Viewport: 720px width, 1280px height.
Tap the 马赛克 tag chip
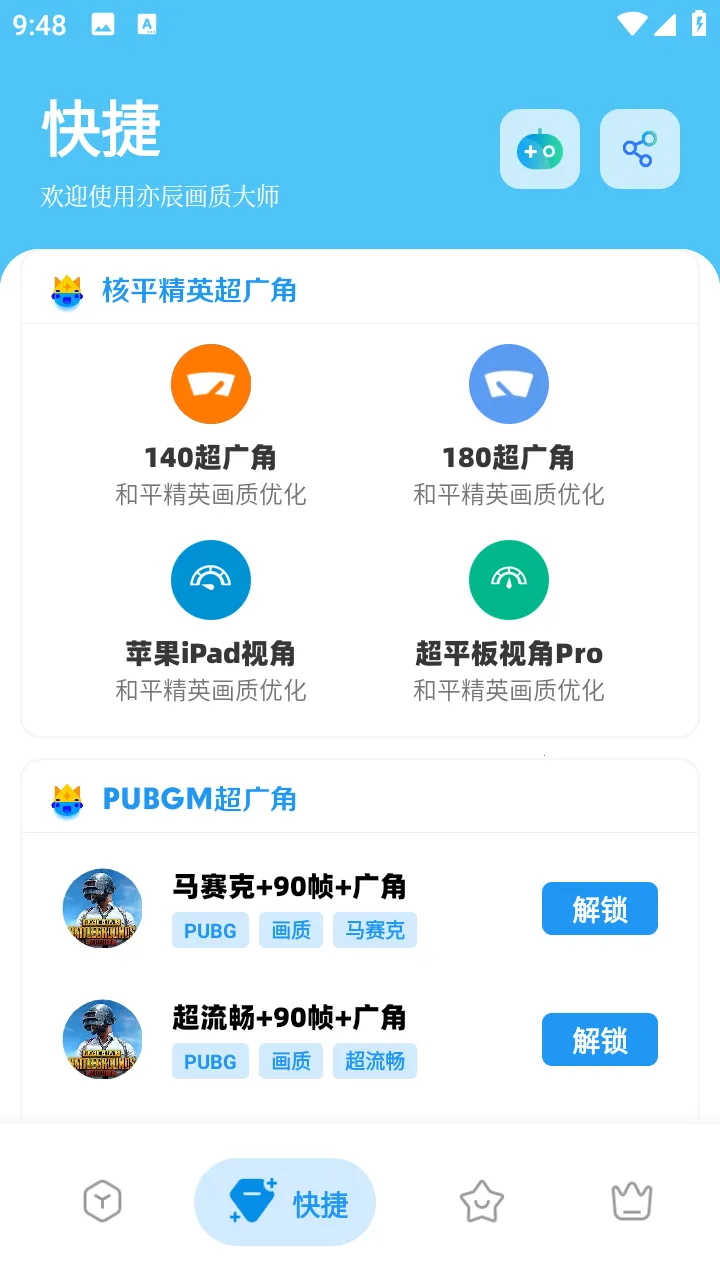[x=374, y=930]
